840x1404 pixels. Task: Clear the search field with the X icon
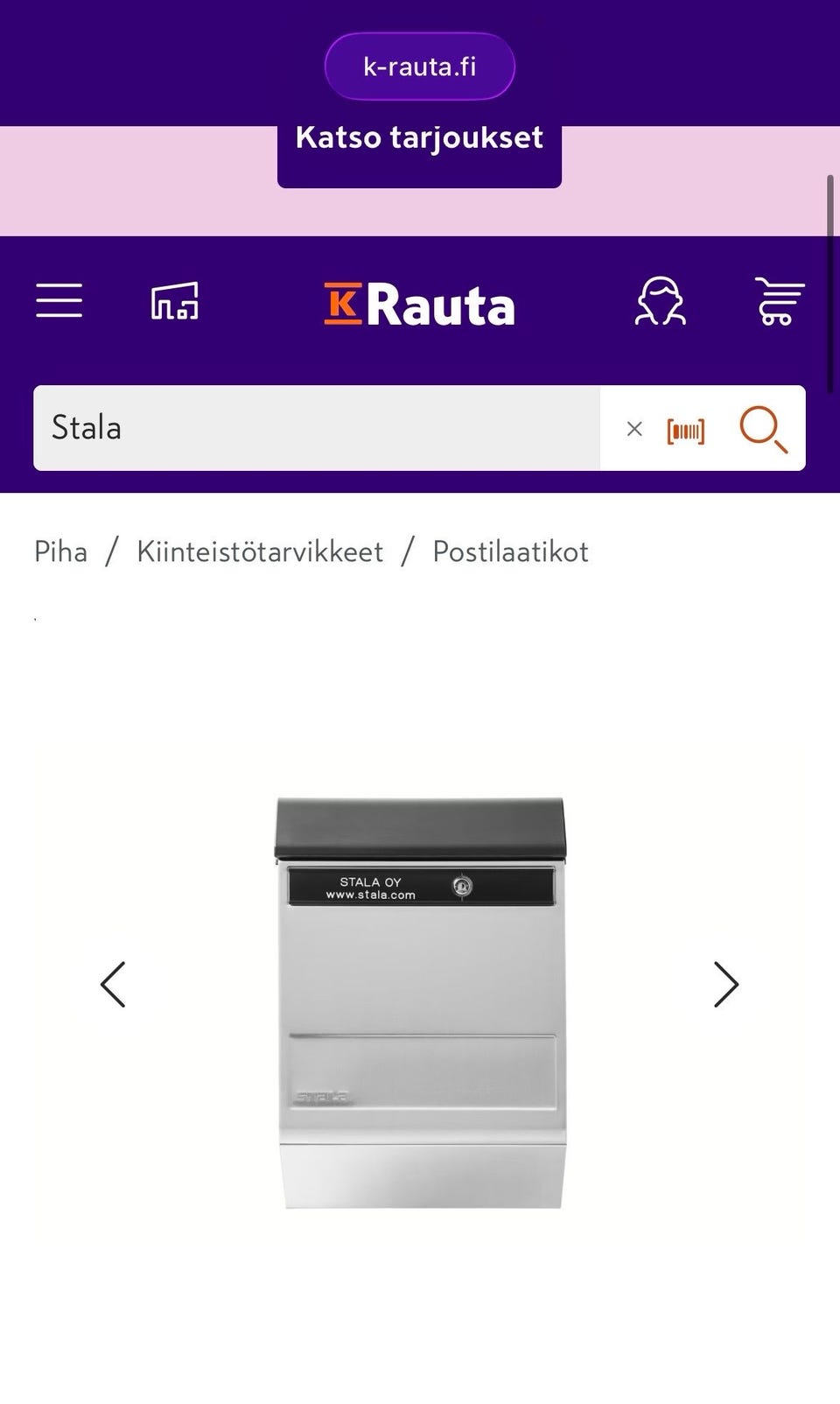[633, 428]
